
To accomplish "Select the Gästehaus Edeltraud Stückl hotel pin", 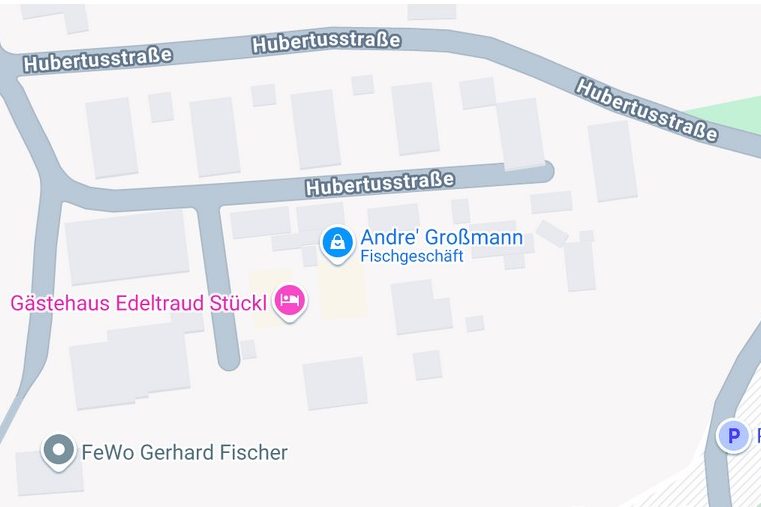I will click(290, 299).
